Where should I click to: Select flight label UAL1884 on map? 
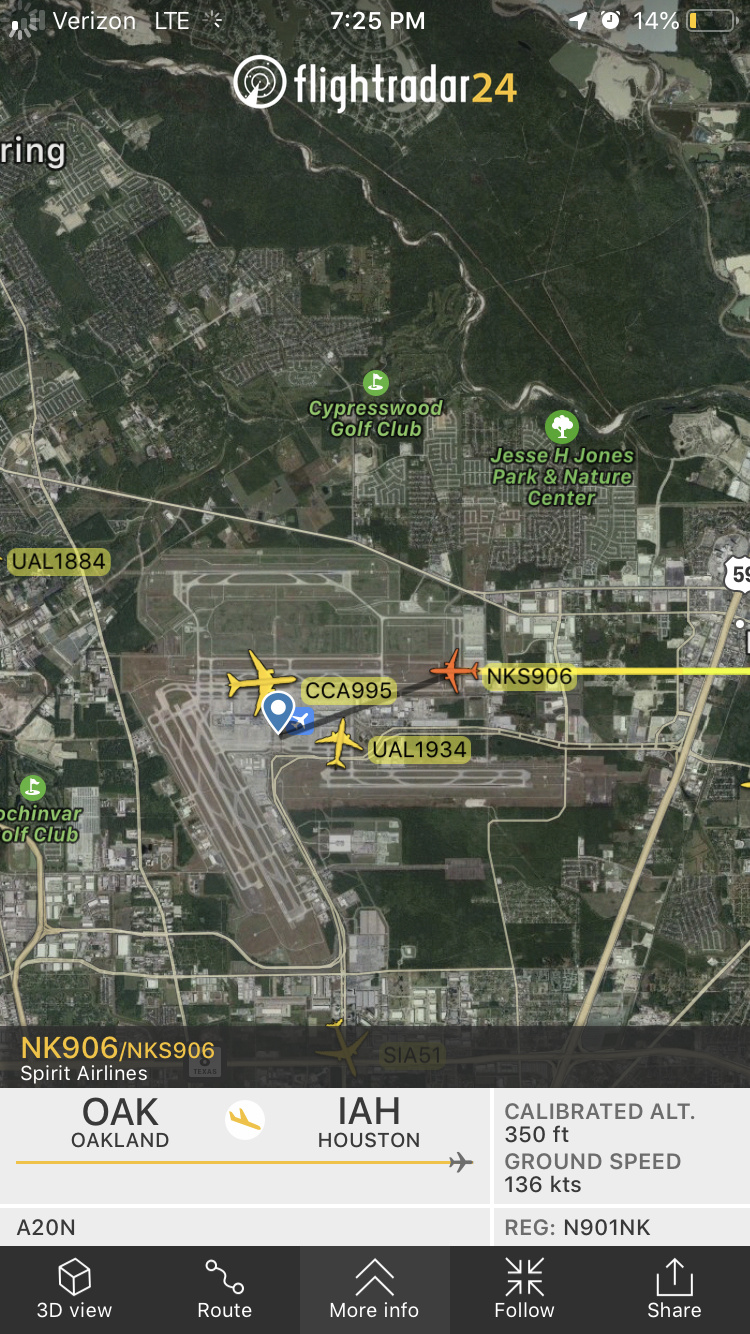pos(59,562)
